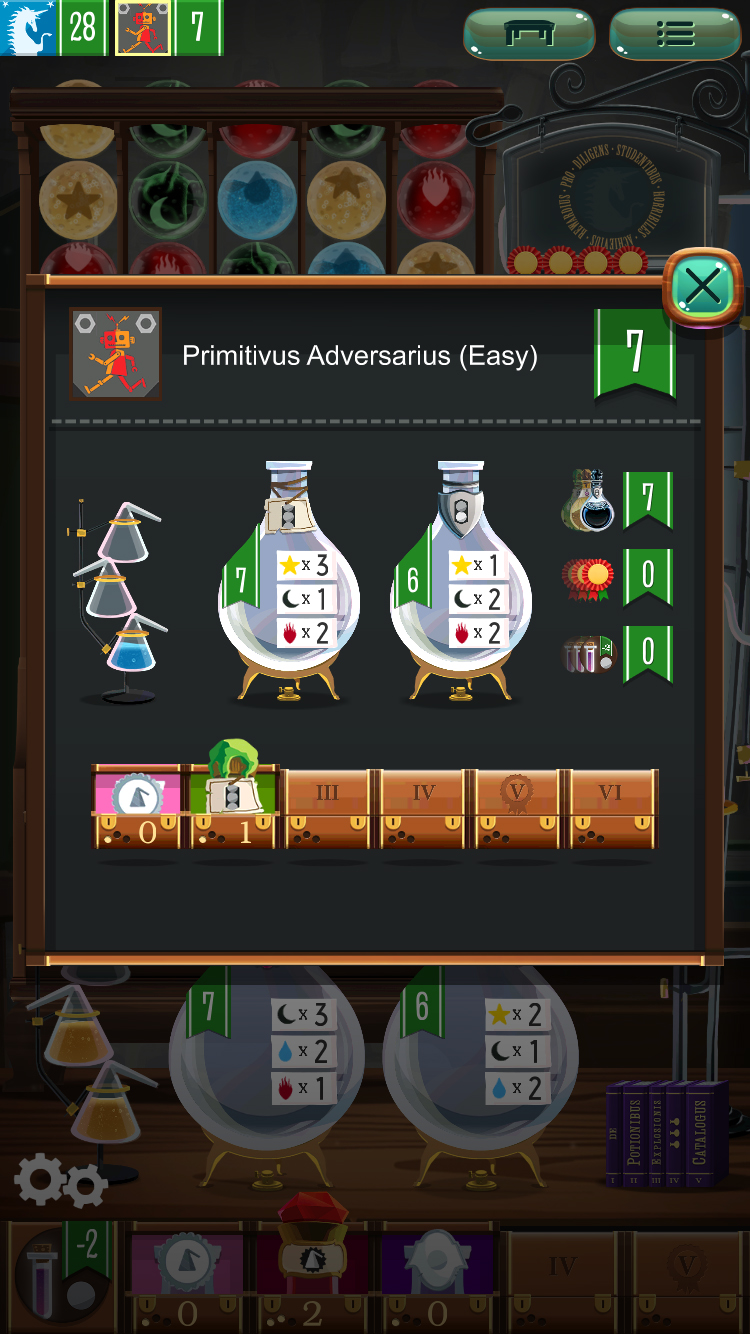
Task: Open the list menu button
Action: (675, 33)
